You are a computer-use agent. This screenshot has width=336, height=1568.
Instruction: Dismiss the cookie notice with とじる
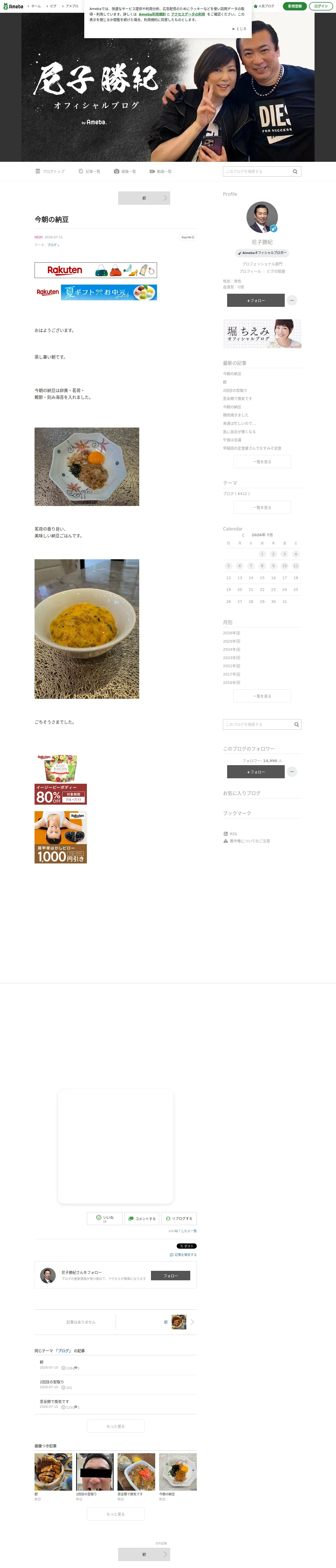[x=239, y=28]
